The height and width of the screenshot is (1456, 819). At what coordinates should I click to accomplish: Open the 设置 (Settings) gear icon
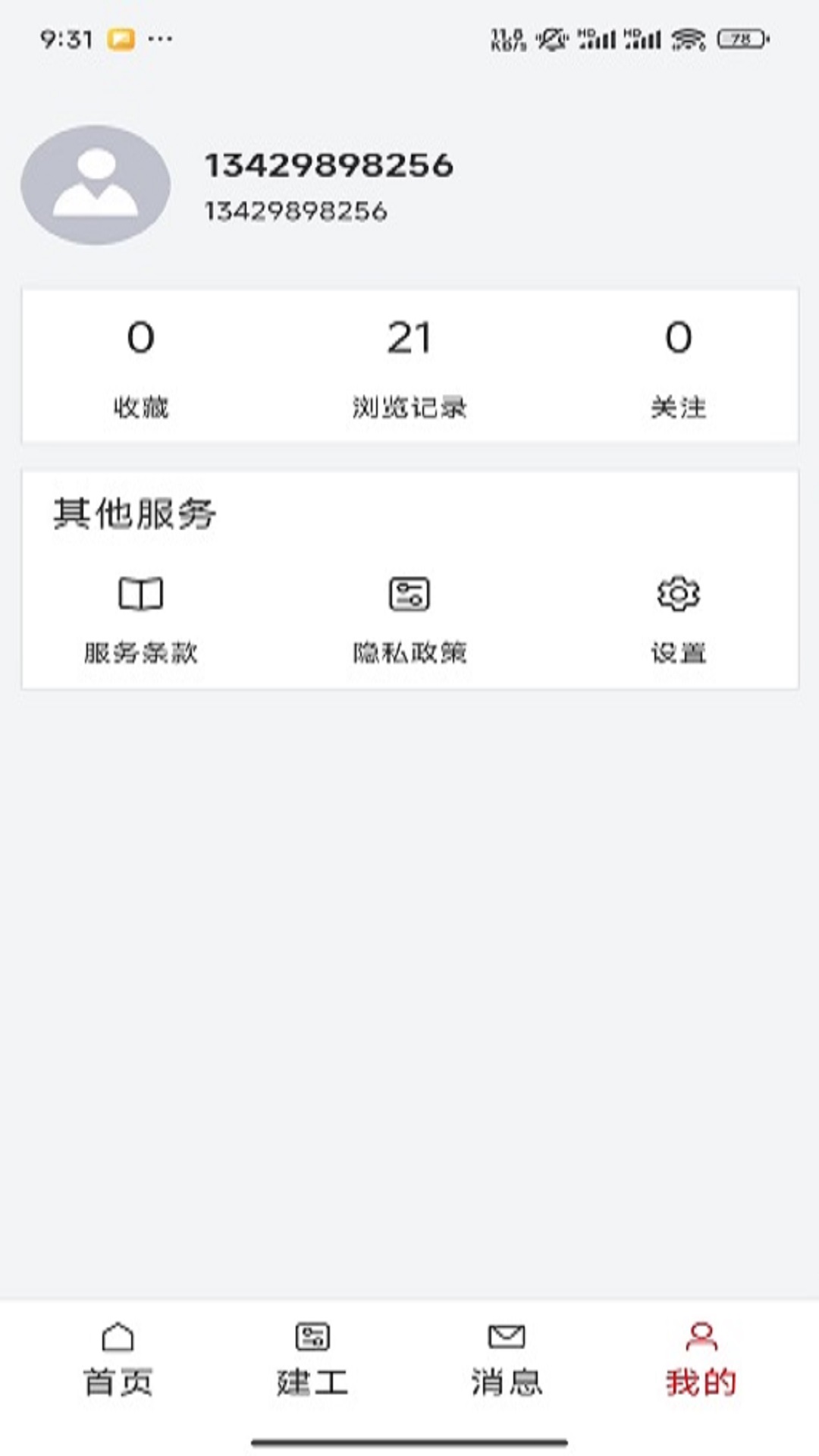(679, 595)
